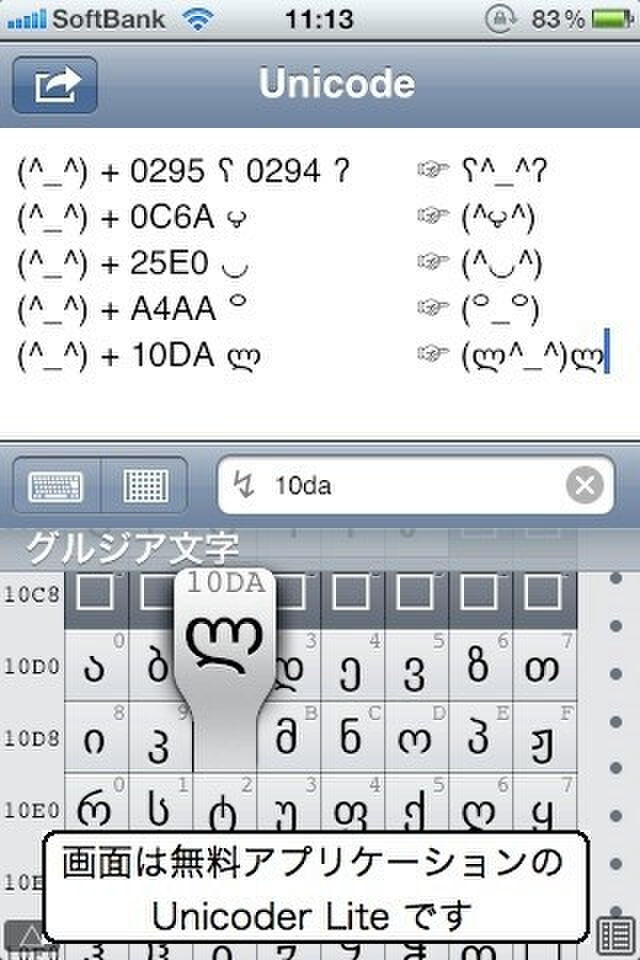Insert Georgian letter ნ at 10DC

point(353,738)
